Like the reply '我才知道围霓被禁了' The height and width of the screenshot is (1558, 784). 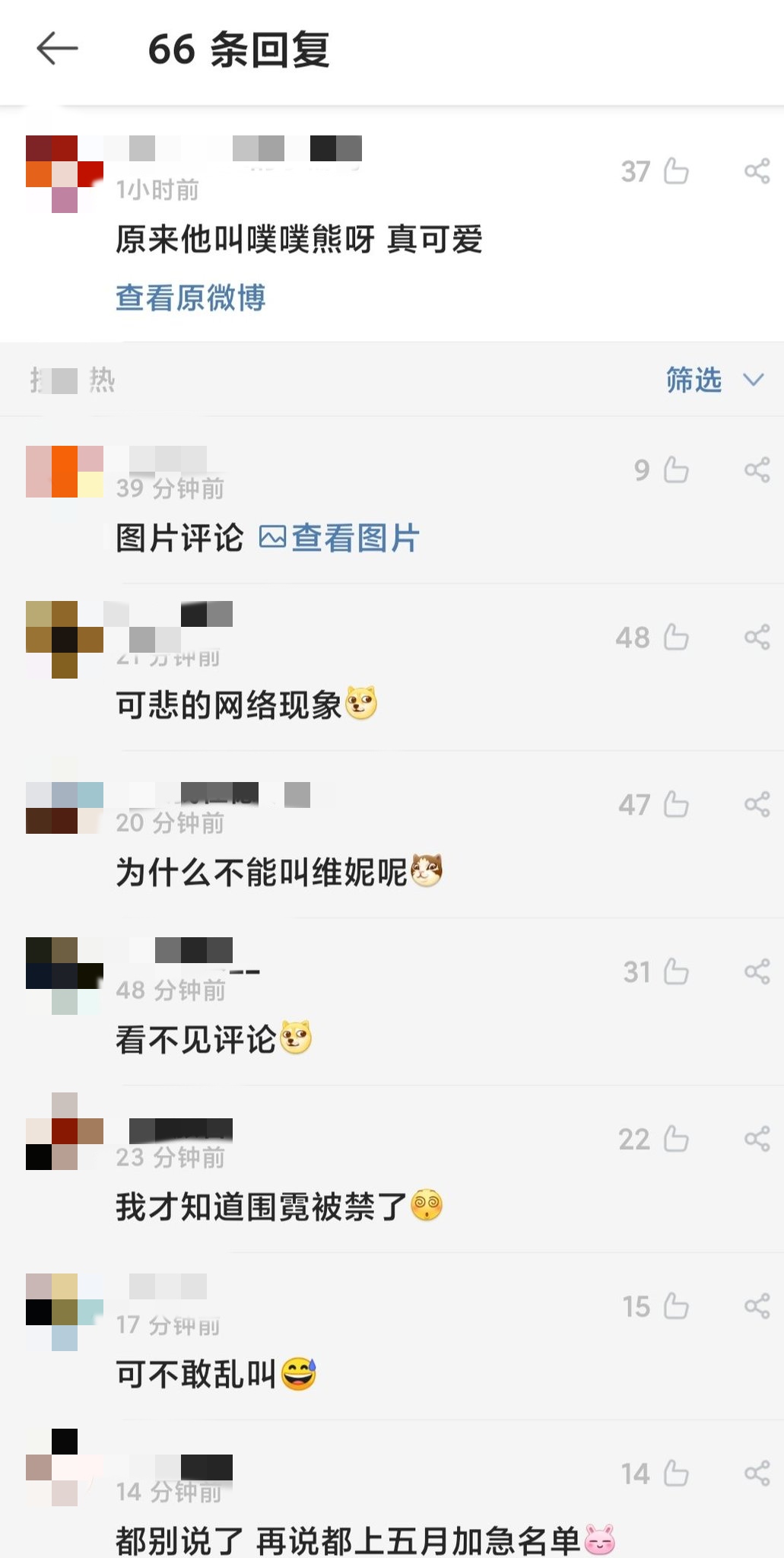pyautogui.click(x=676, y=1139)
